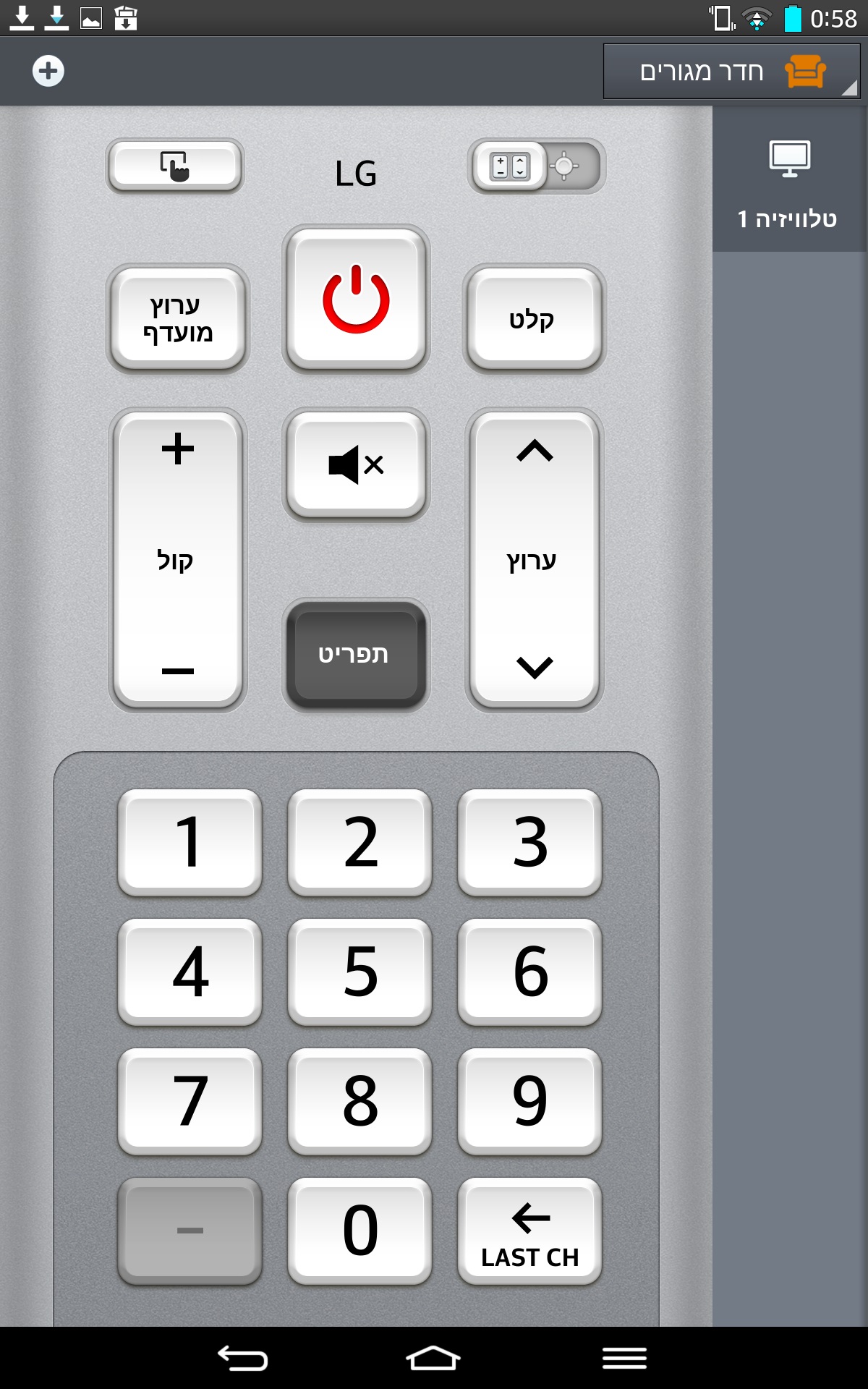Tap the red power button

coord(356,299)
